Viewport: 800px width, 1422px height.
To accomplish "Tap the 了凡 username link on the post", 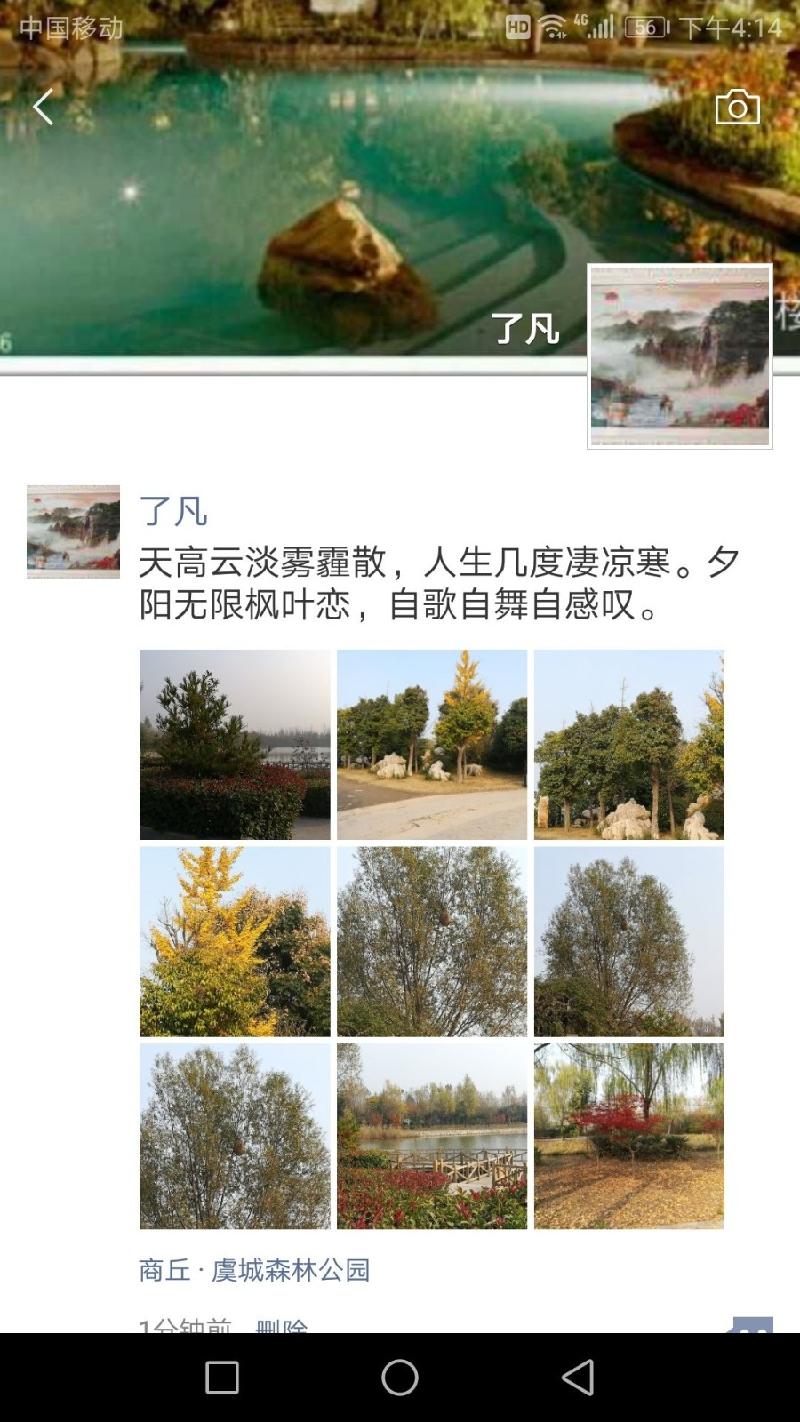I will coord(173,511).
